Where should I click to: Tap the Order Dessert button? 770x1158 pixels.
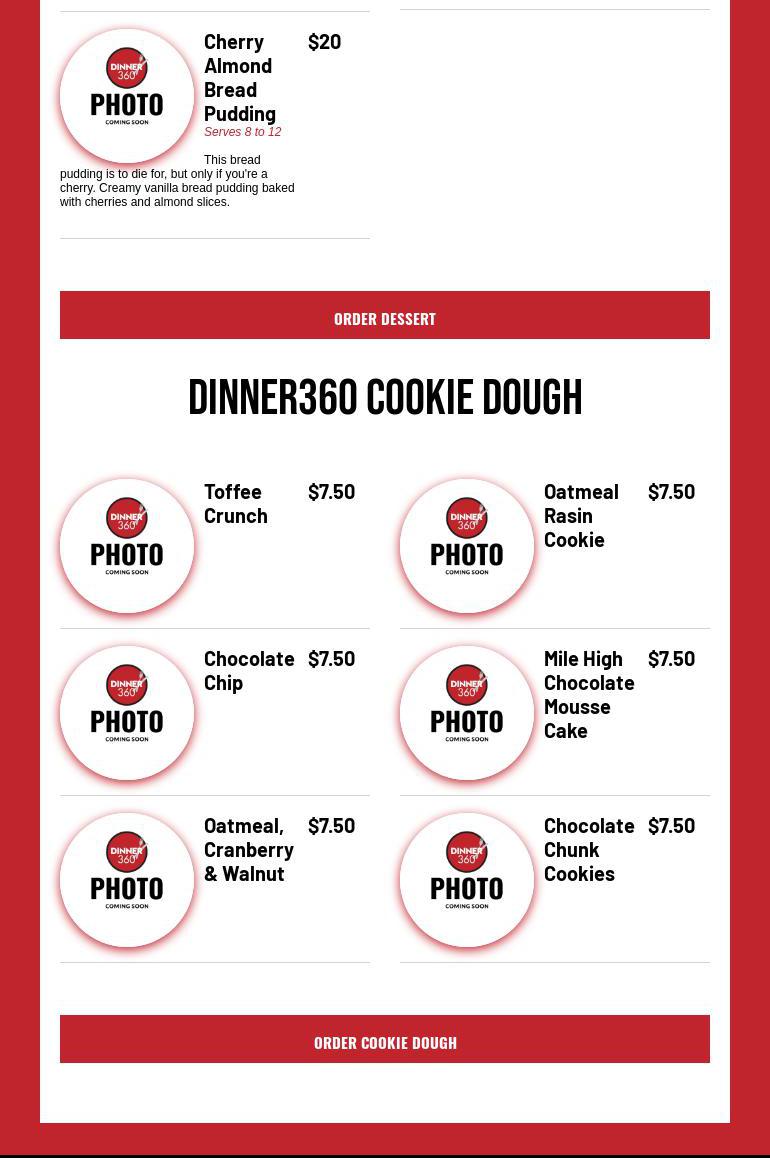(x=385, y=316)
